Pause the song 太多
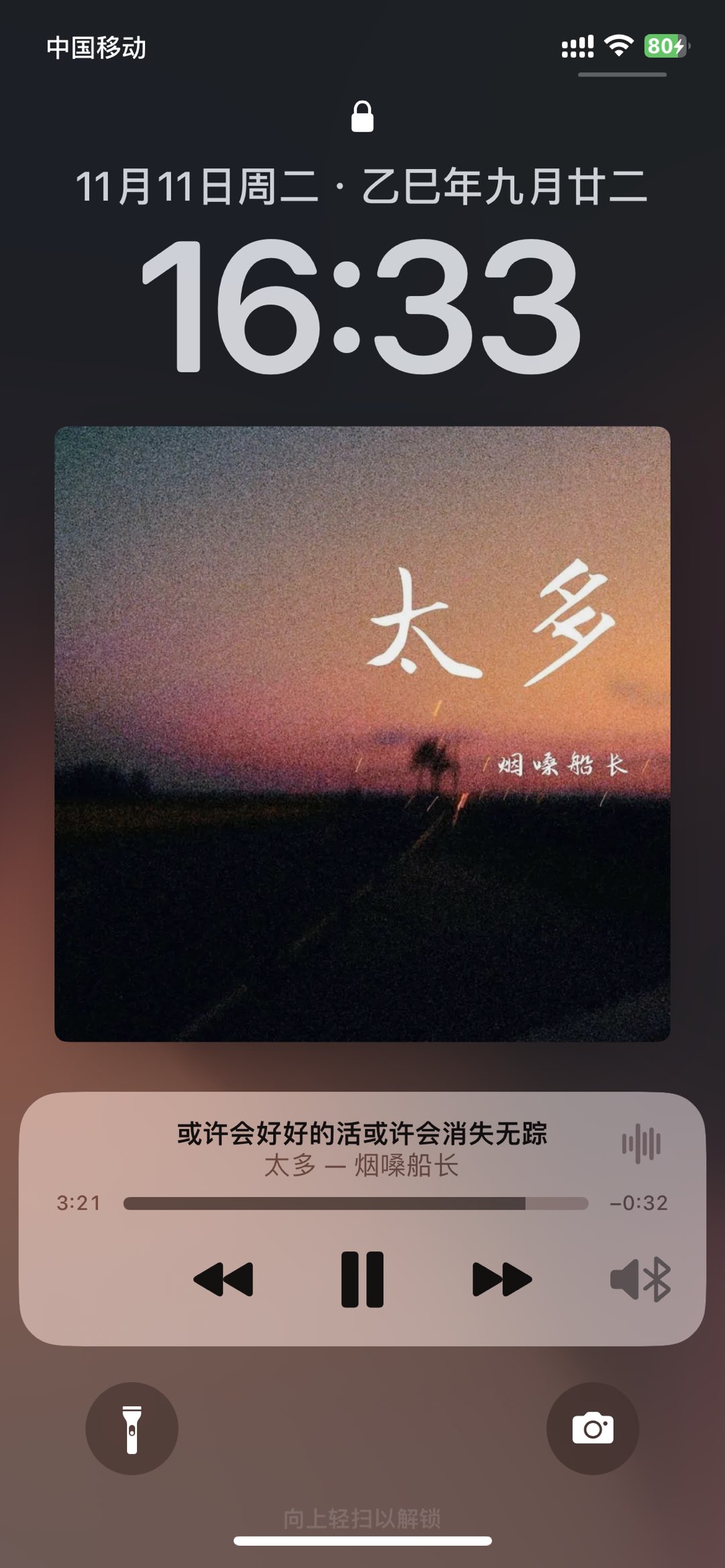The image size is (725, 1568). pyautogui.click(x=362, y=1279)
